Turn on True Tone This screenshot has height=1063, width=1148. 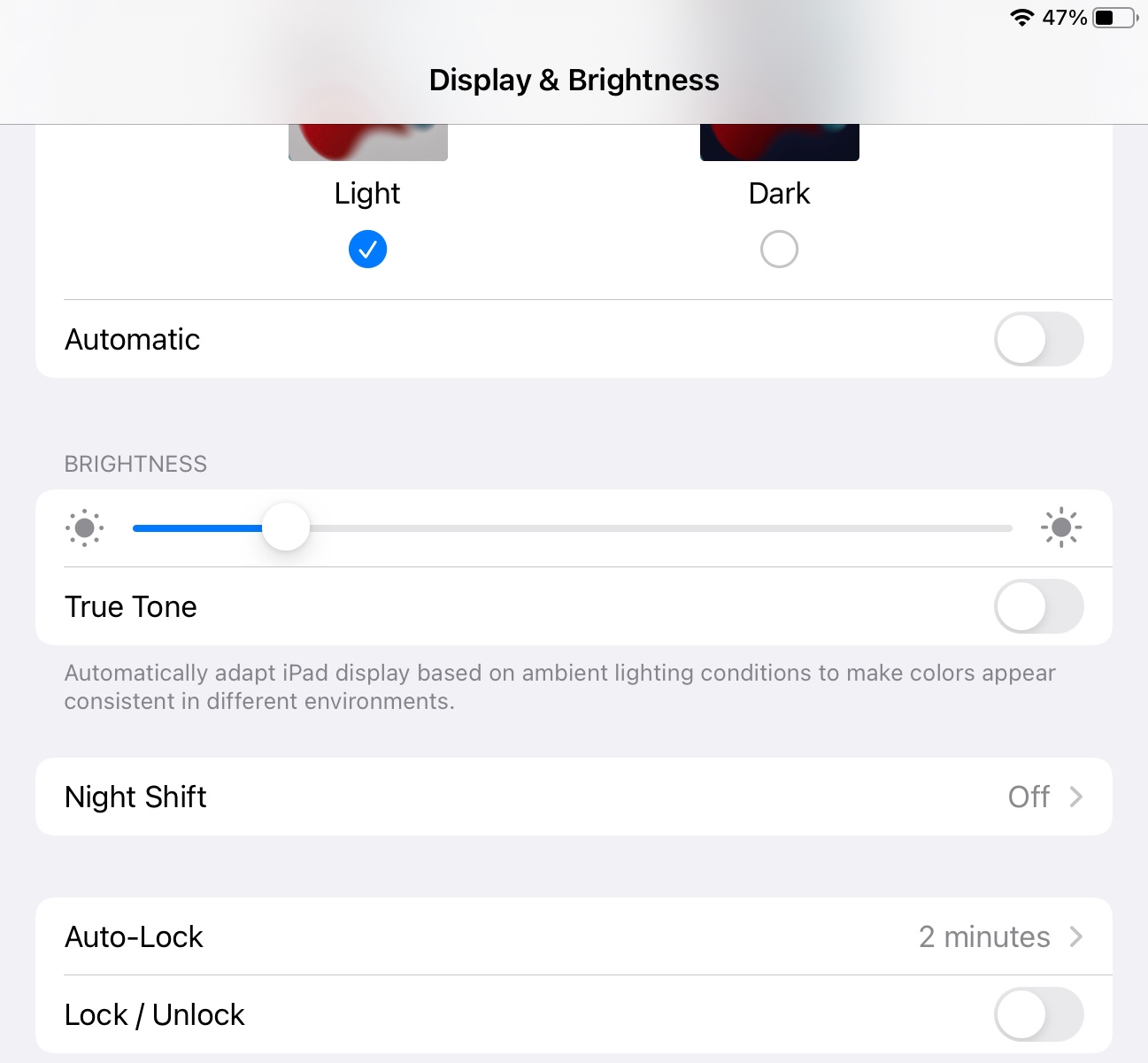pyautogui.click(x=1039, y=606)
